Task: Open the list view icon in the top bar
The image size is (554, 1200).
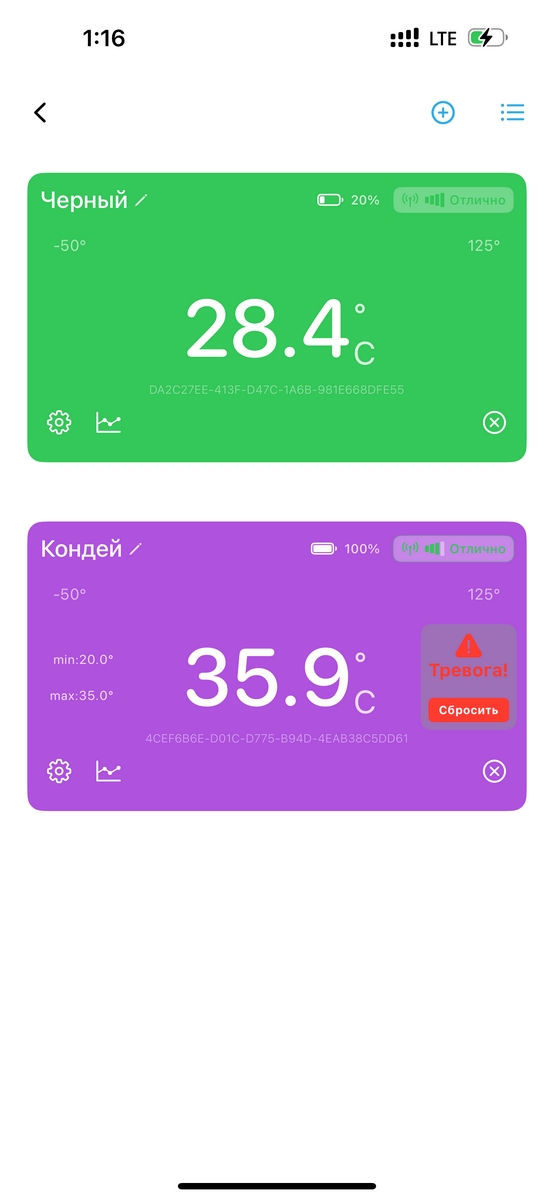Action: 512,113
